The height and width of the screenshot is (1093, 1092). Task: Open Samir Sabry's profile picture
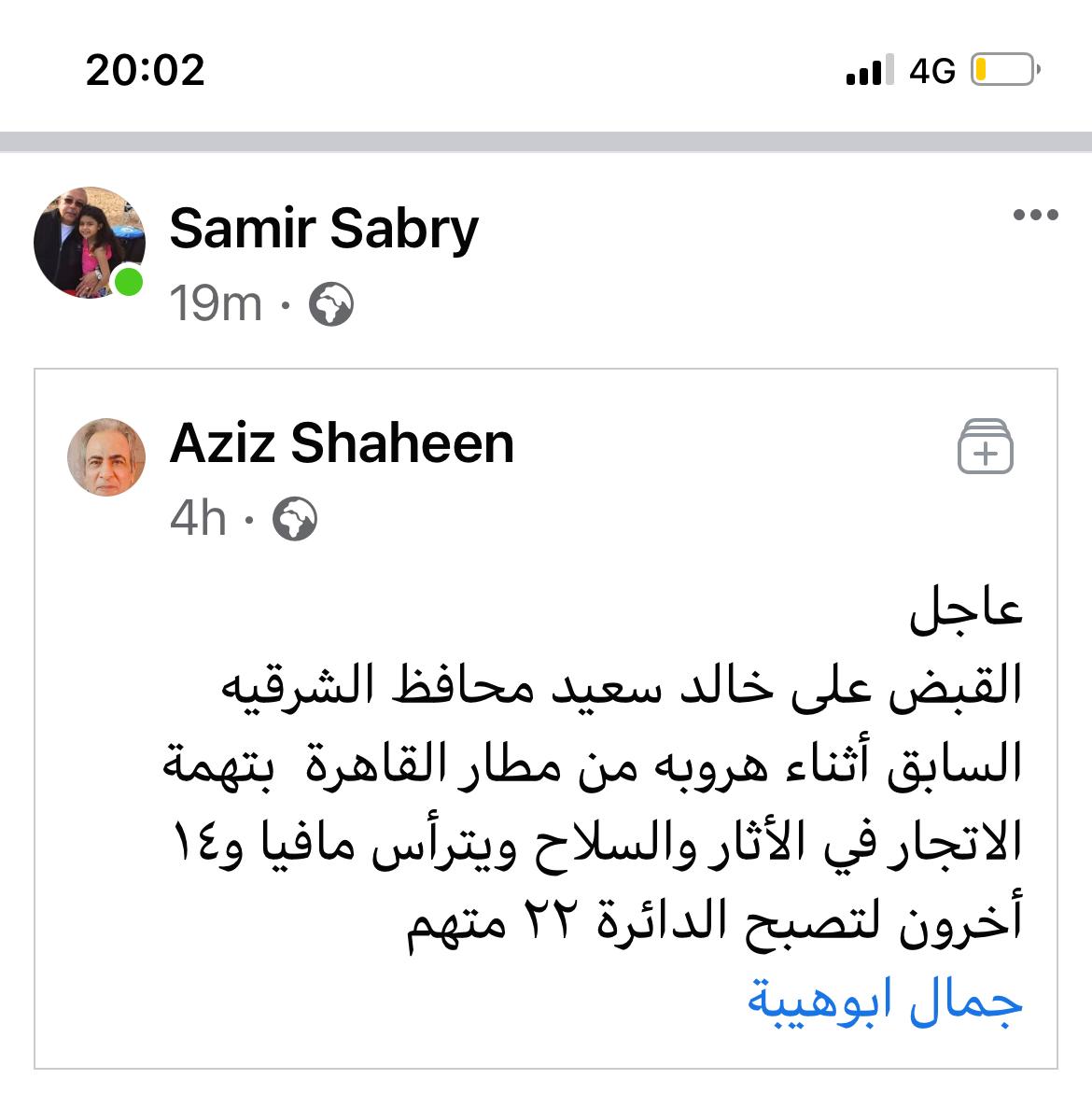click(90, 242)
